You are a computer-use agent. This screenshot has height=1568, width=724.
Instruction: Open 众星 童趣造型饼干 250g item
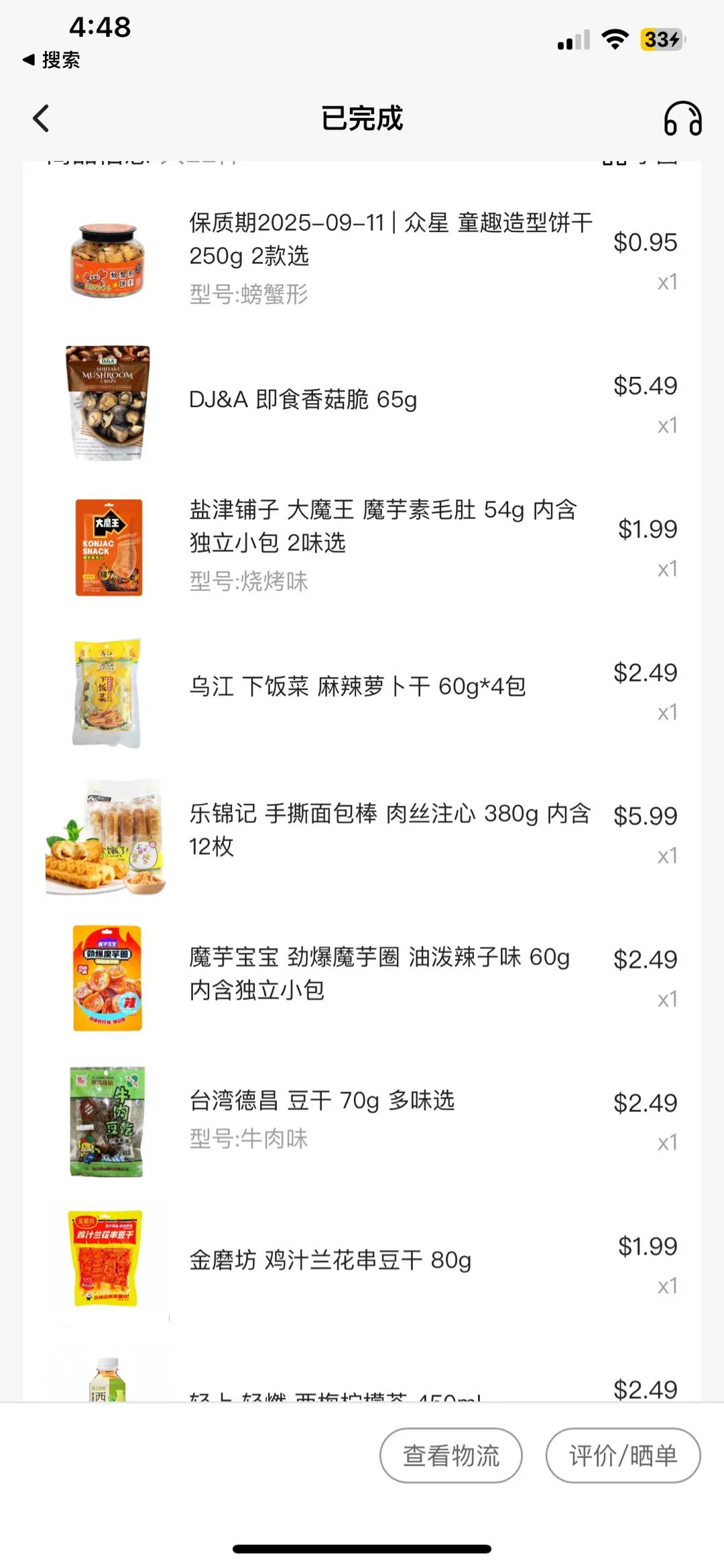(x=389, y=239)
